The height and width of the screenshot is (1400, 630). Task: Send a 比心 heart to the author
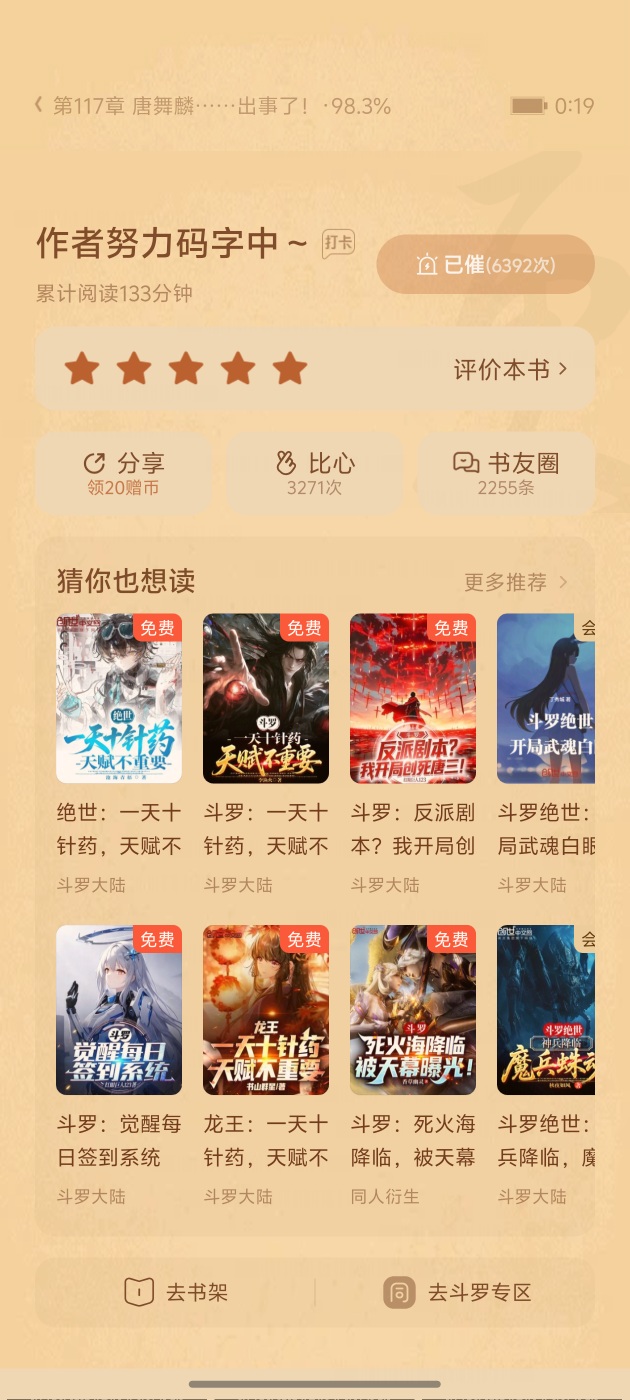click(315, 473)
